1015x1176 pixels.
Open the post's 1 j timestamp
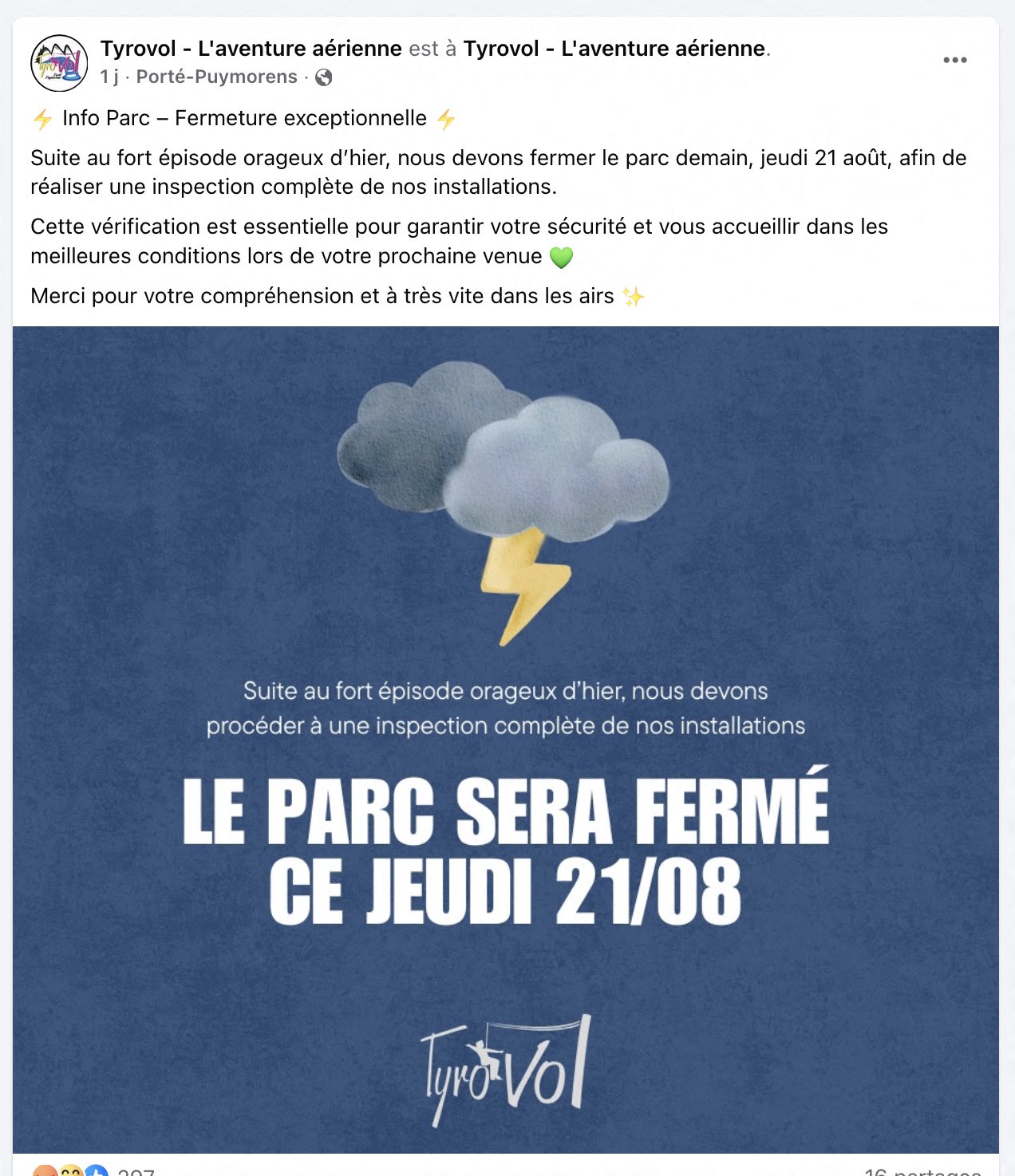point(109,77)
